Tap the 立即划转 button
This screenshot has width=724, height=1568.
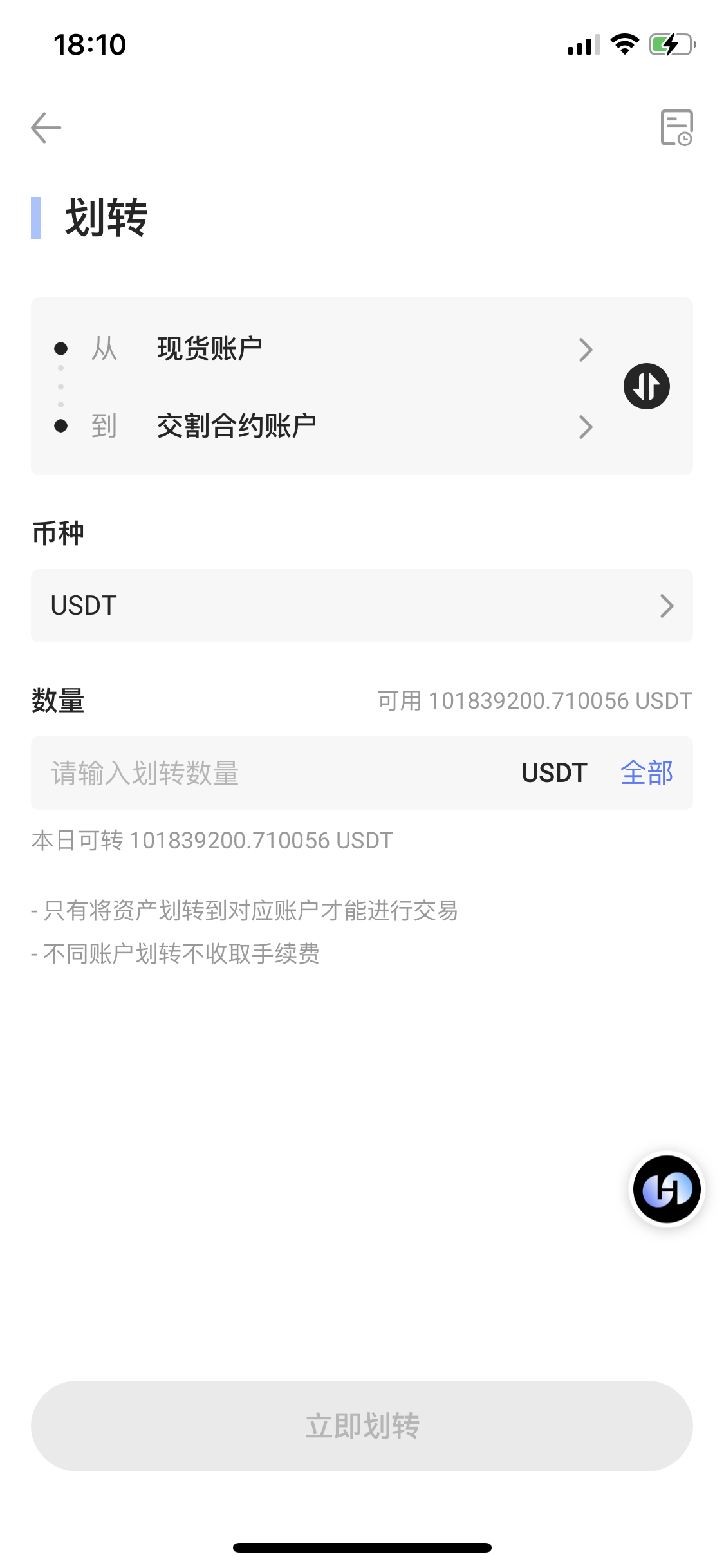coord(362,1426)
